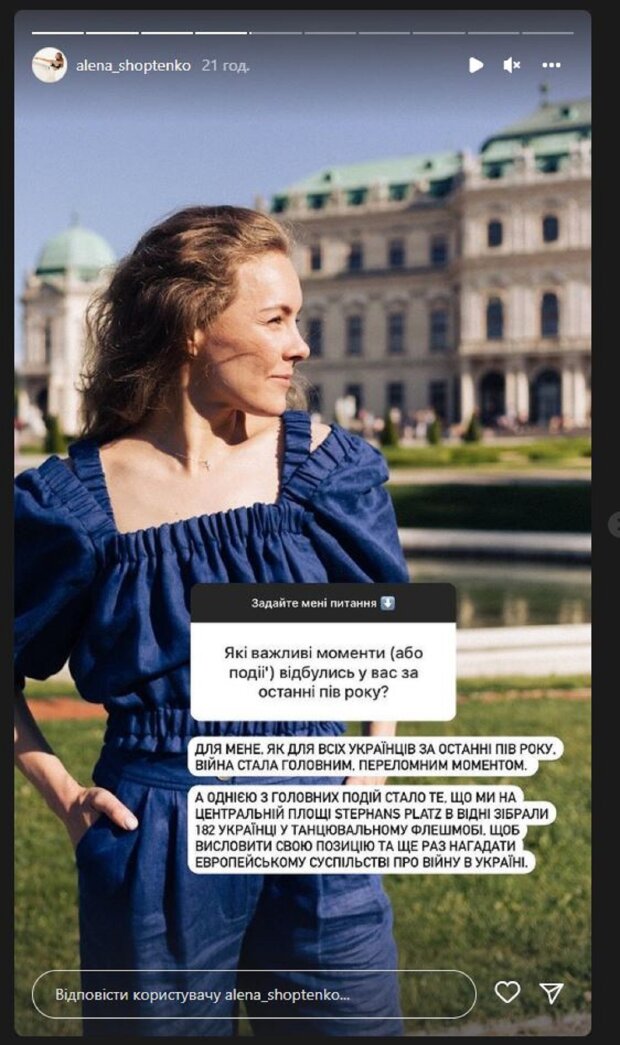The image size is (620, 1045).
Task: Tap the reply field to alena_shoptenko
Action: [x=253, y=995]
